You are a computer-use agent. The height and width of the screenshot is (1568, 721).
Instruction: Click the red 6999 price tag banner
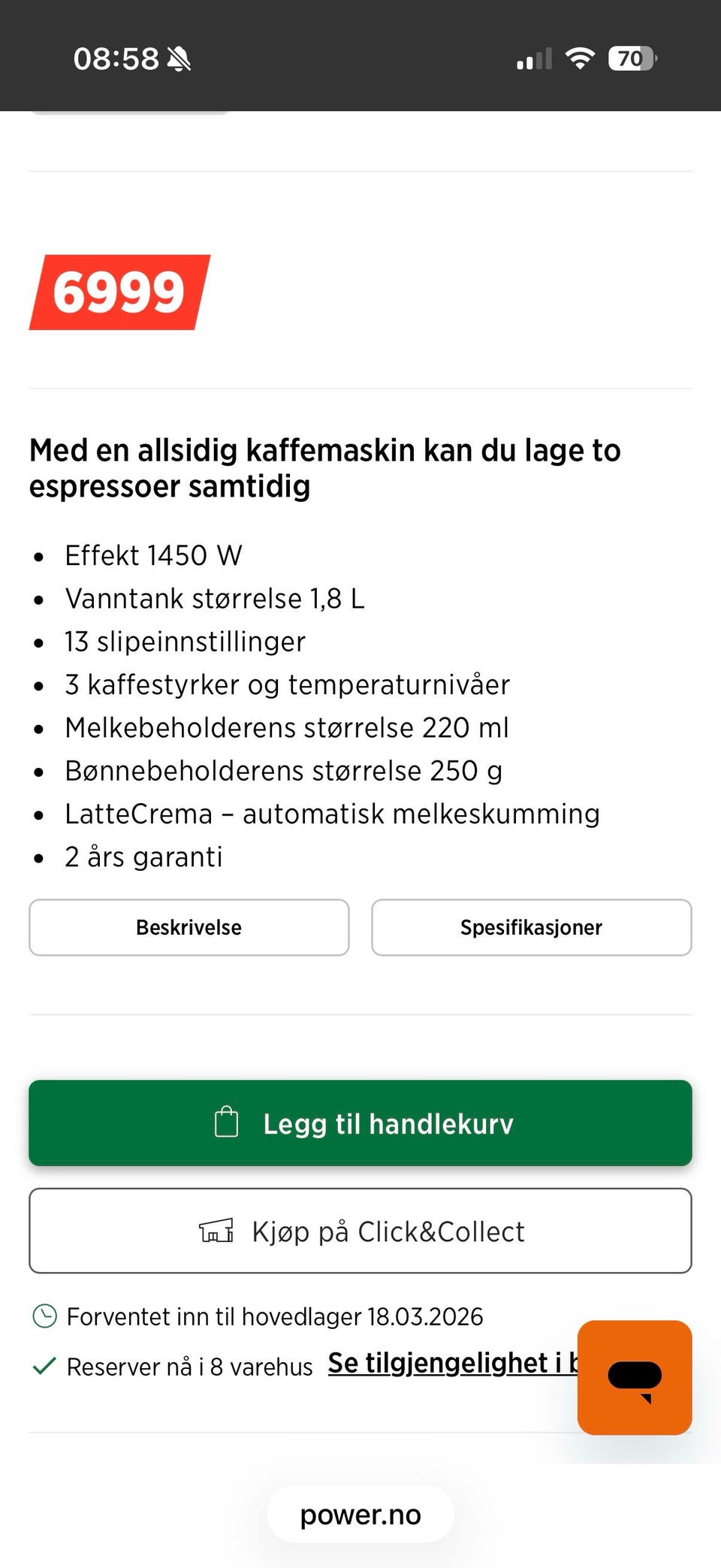point(120,293)
